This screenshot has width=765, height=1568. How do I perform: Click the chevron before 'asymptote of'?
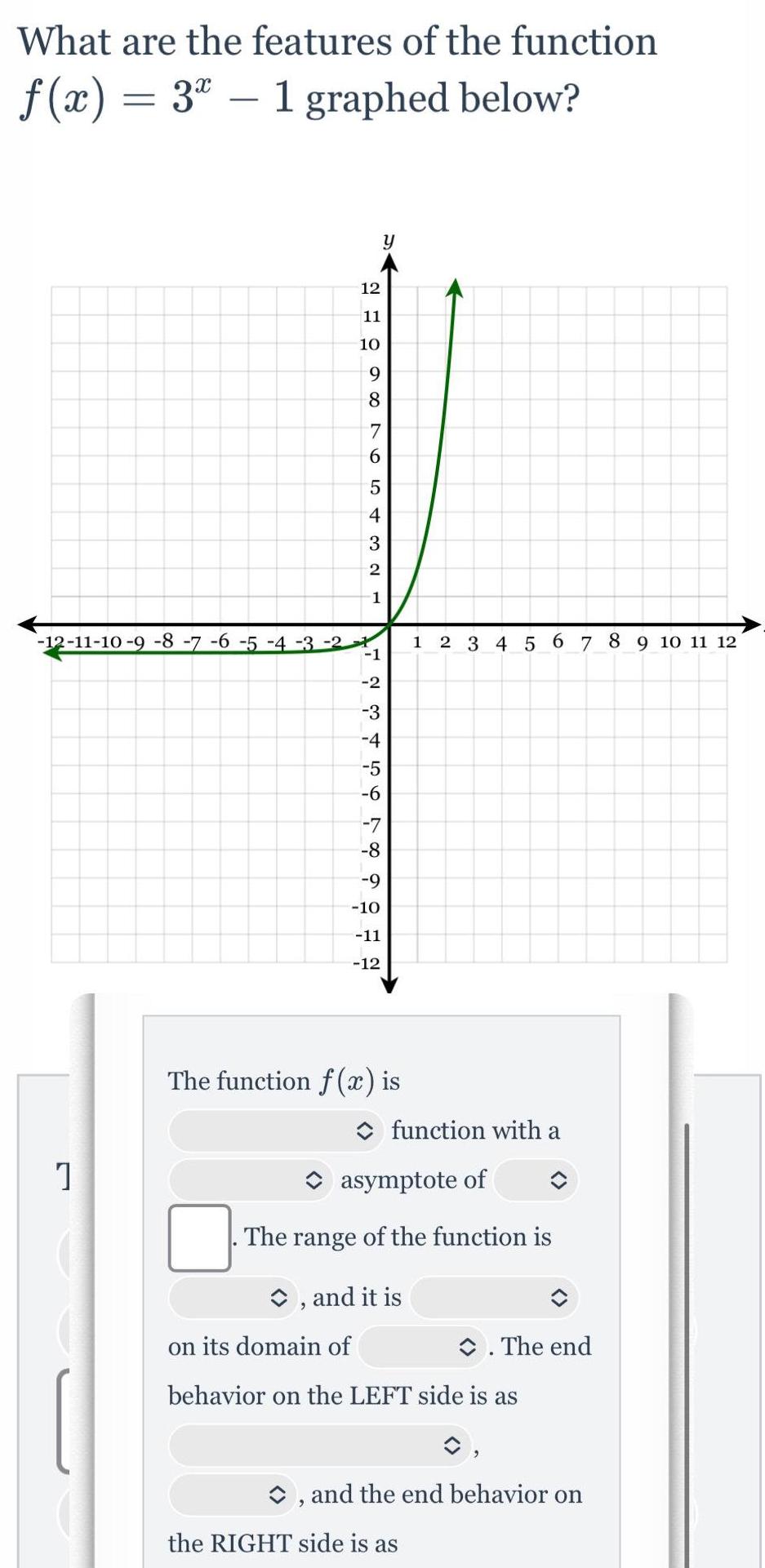(313, 1180)
